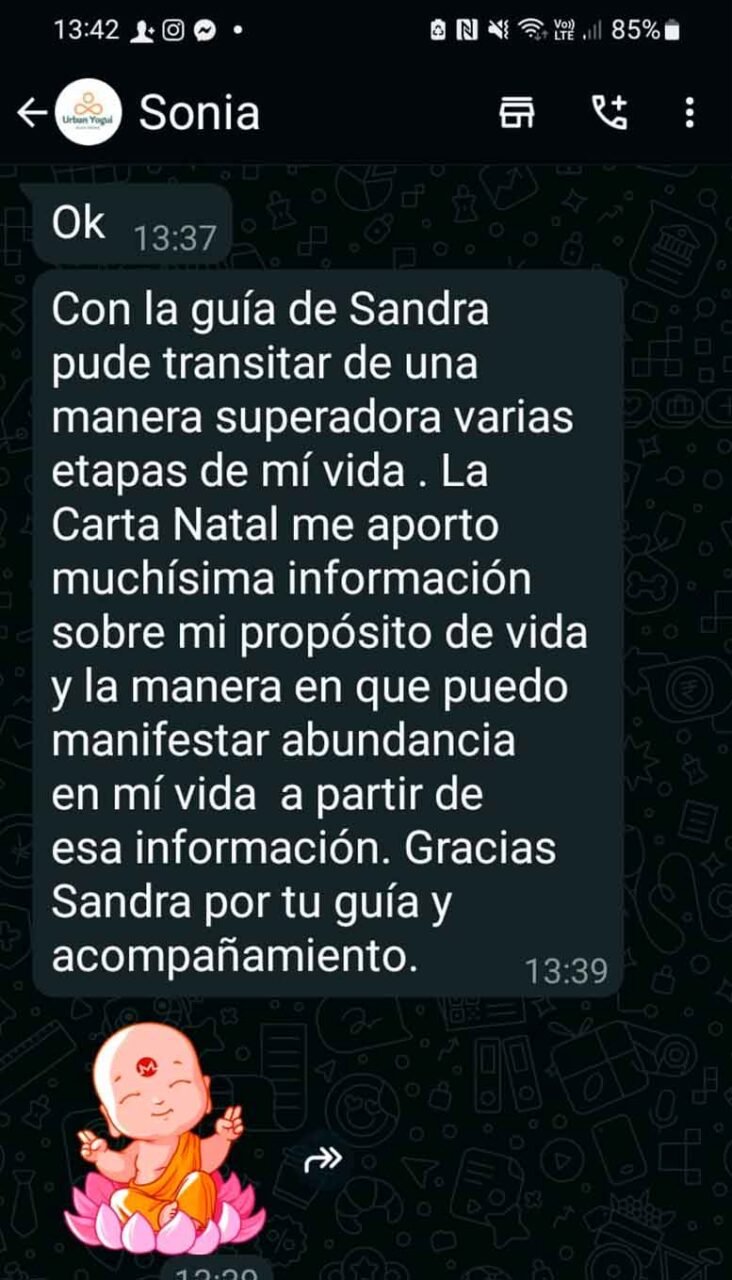Open Sonia's contact info from header

pyautogui.click(x=199, y=112)
